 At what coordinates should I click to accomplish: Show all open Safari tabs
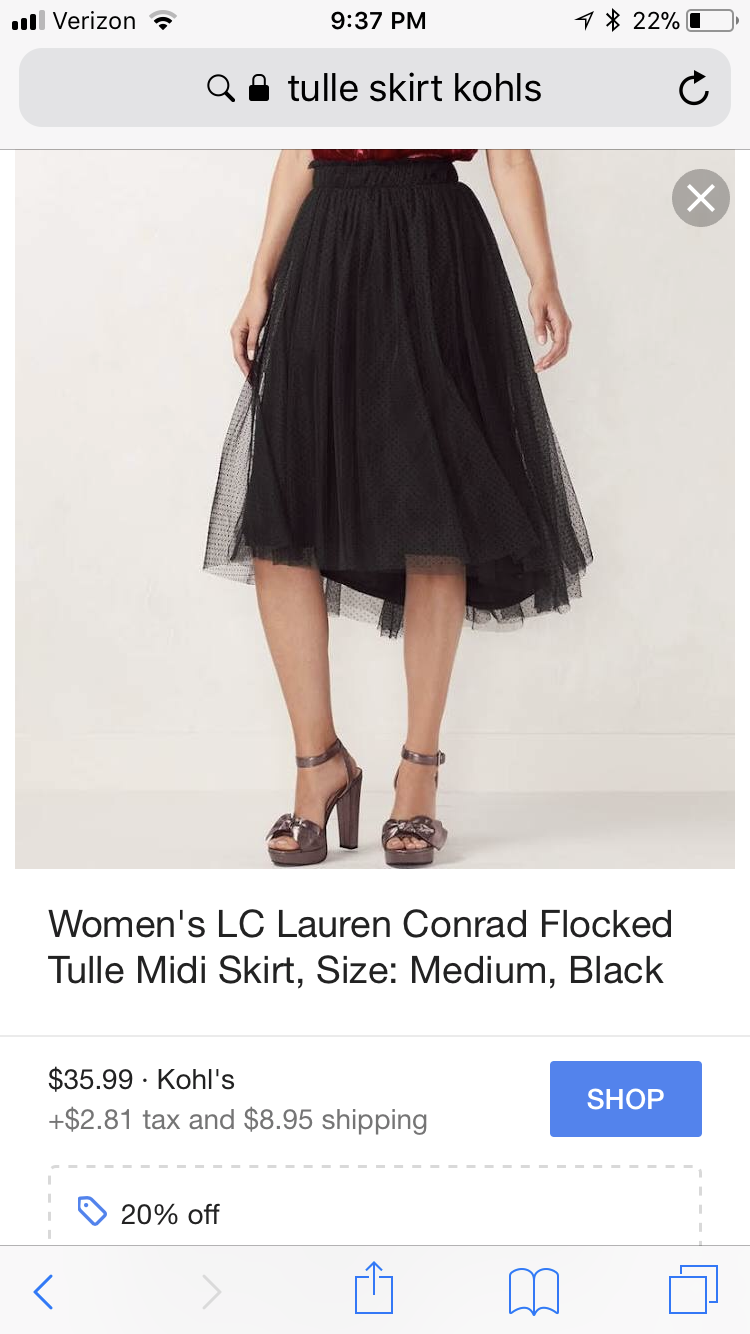click(x=692, y=1290)
